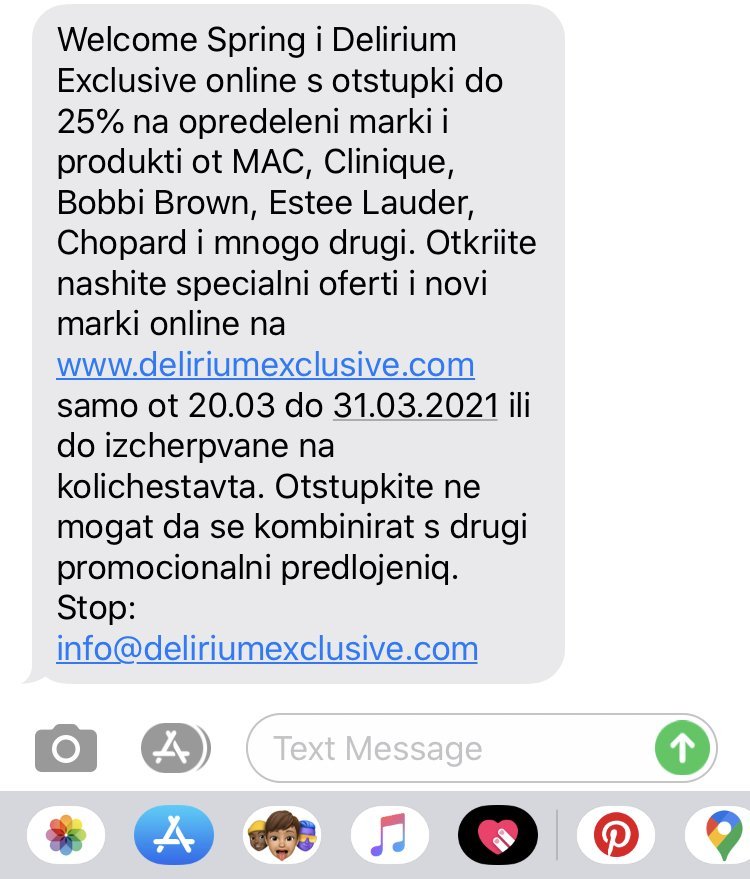The width and height of the screenshot is (750, 879).
Task: Toggle the App Store apps drawer
Action: (175, 747)
